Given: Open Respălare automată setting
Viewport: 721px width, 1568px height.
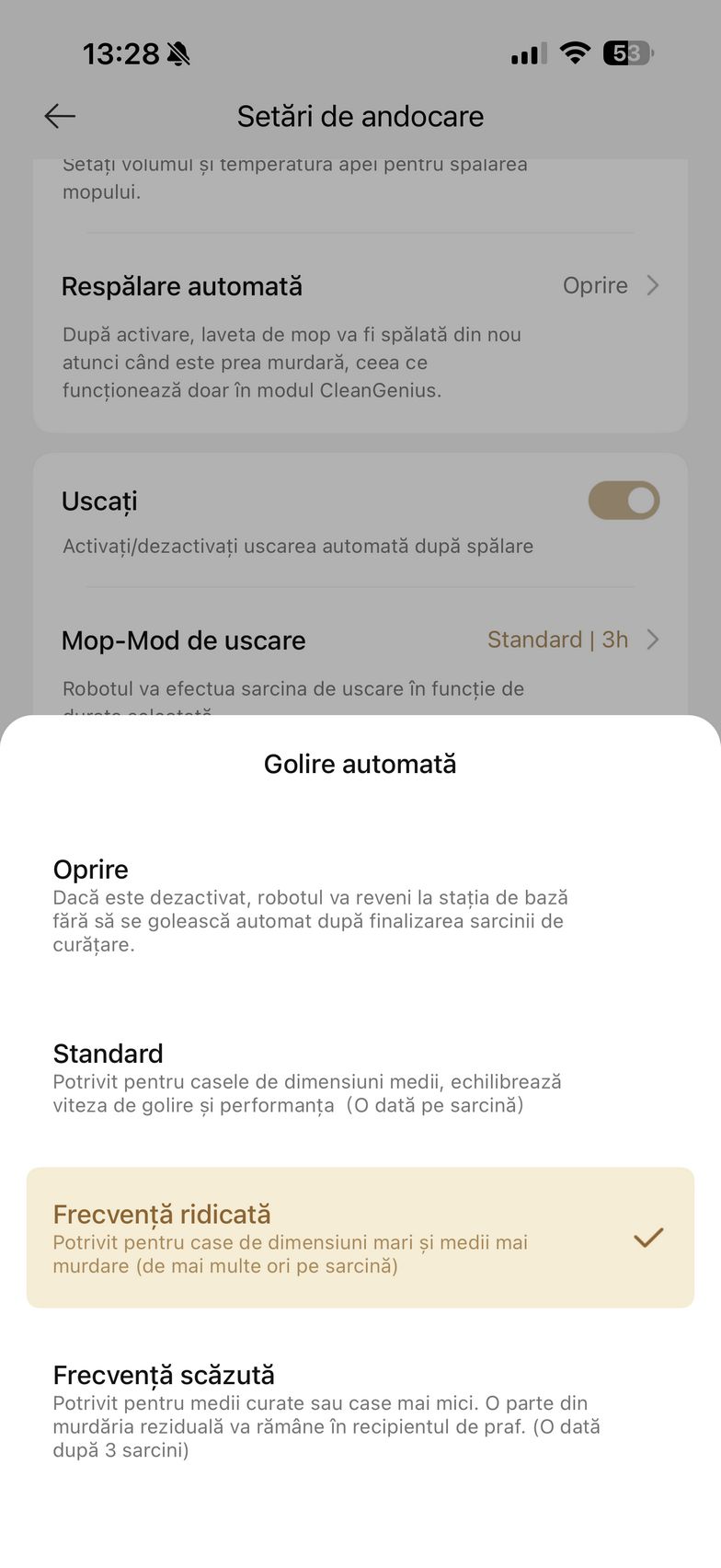Looking at the screenshot, I should click(x=360, y=286).
